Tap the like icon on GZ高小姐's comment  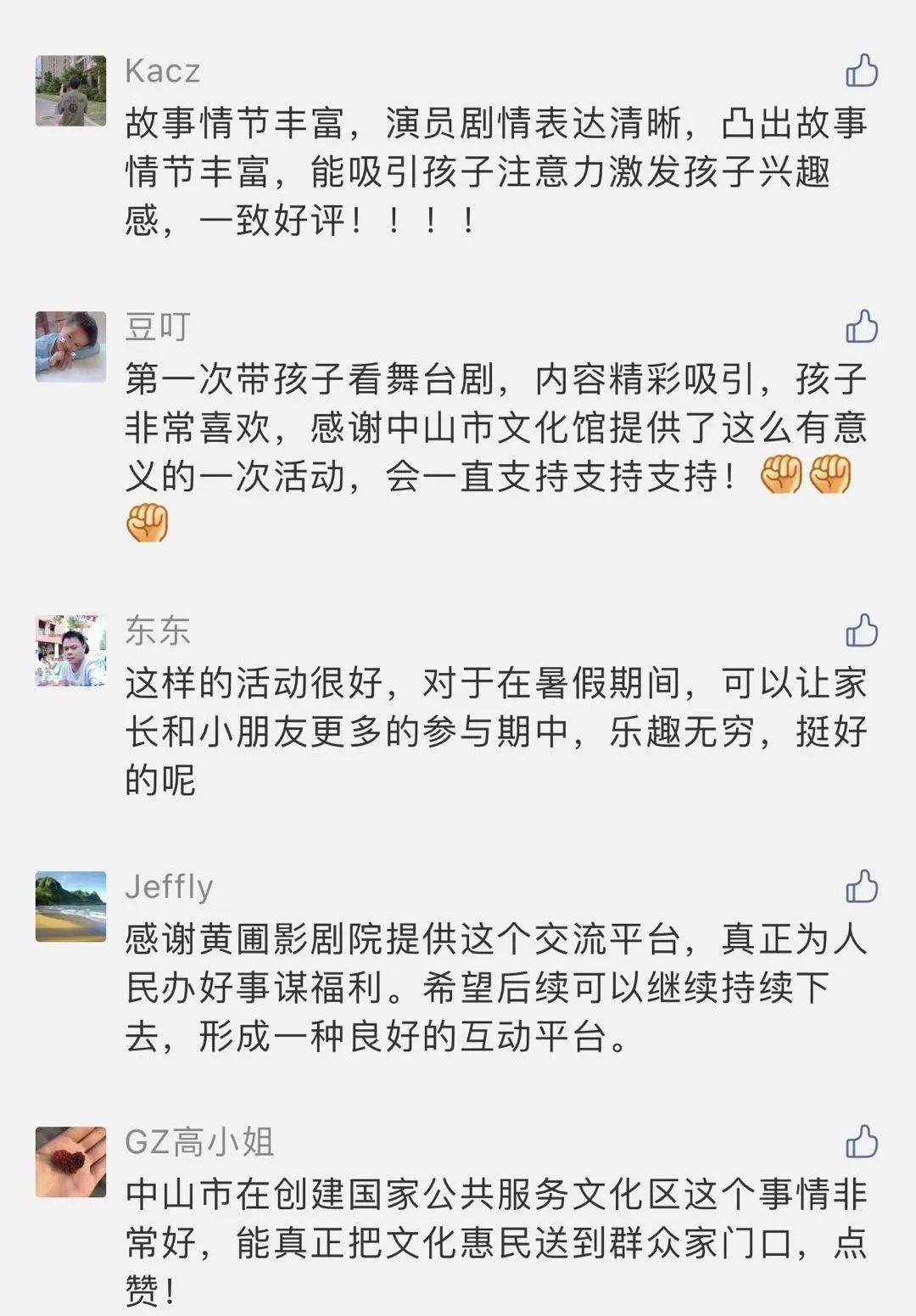pyautogui.click(x=862, y=1142)
